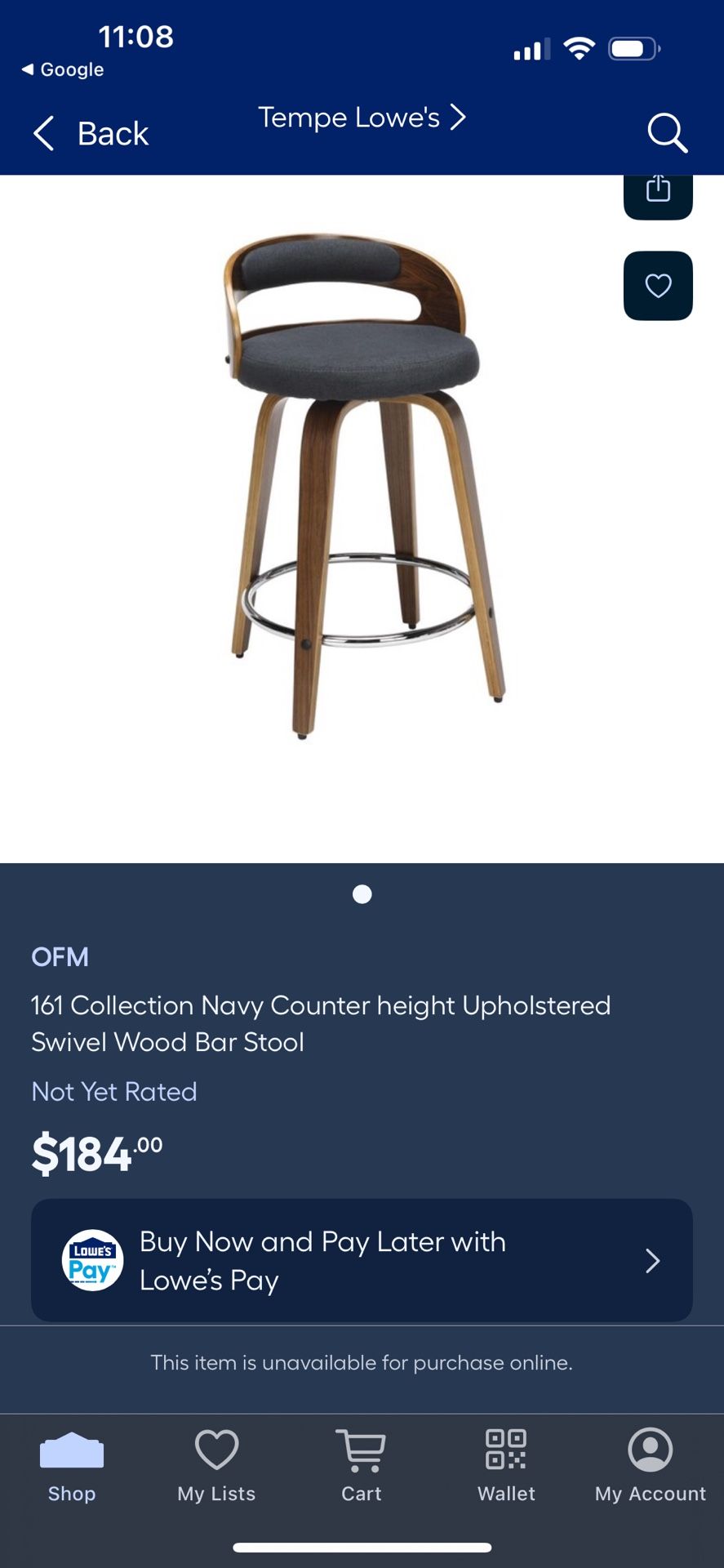
Task: Open the Tempe Lowe's store selector
Action: coord(361,118)
